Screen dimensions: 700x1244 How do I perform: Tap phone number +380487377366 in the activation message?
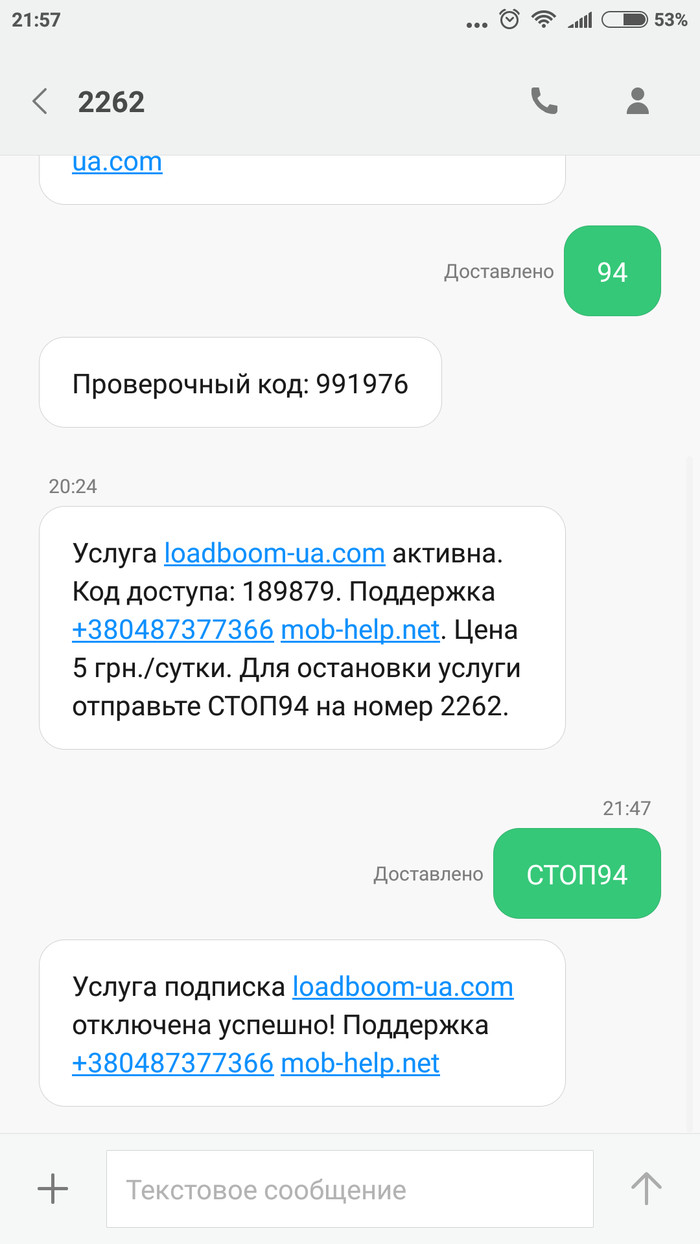pyautogui.click(x=172, y=630)
